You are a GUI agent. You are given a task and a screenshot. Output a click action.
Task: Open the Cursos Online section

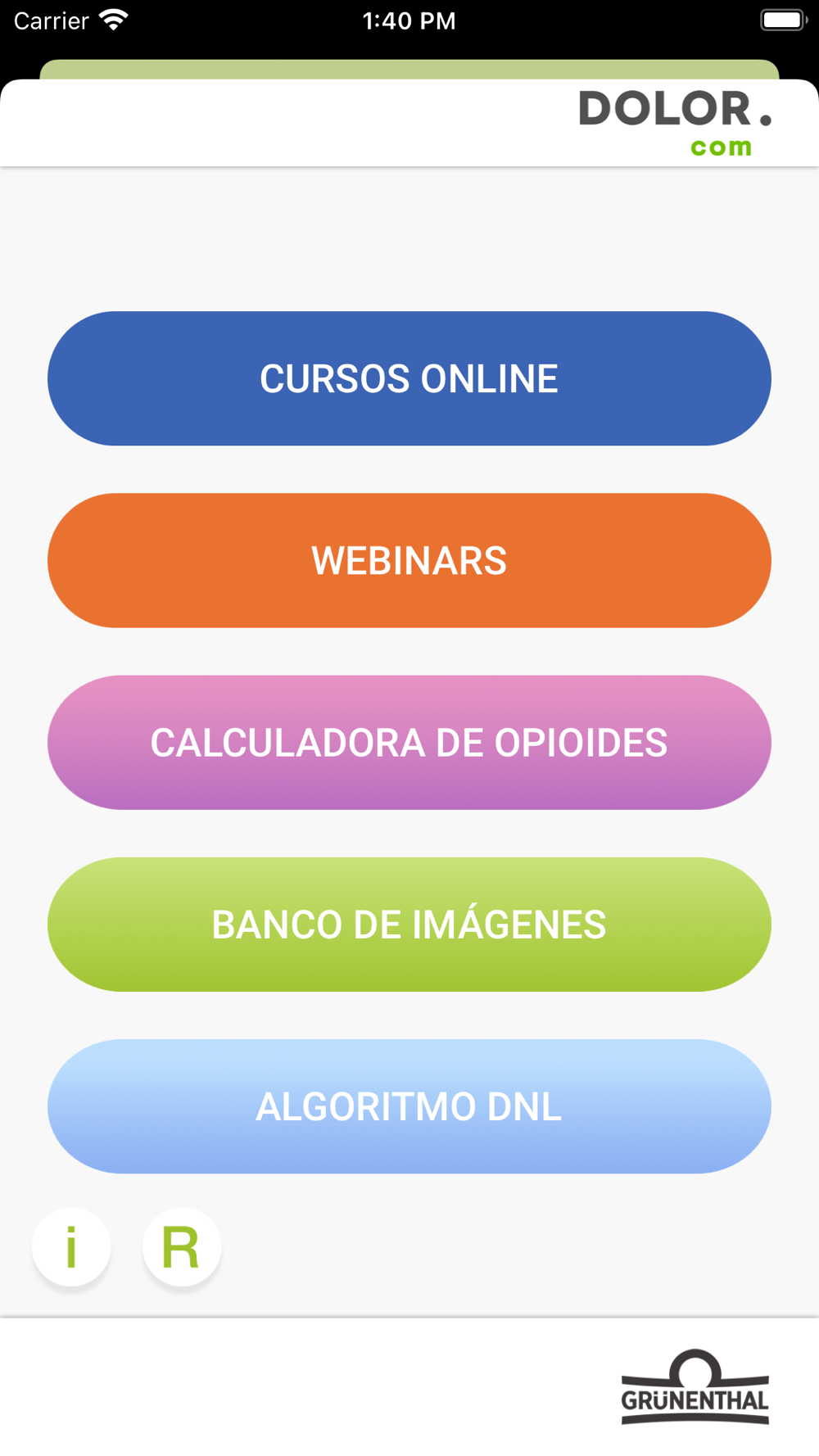(409, 378)
